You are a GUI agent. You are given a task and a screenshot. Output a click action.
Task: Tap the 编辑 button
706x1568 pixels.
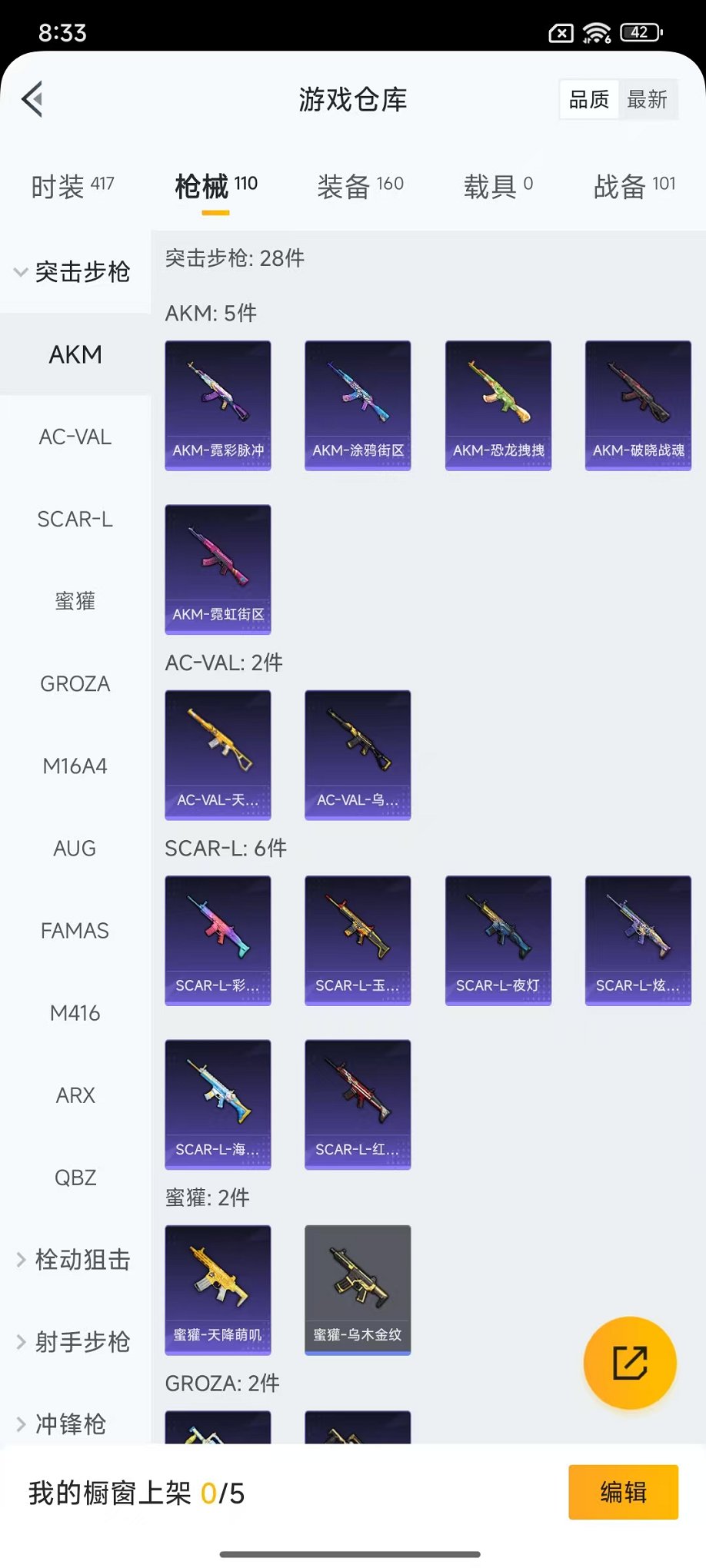pos(623,1492)
